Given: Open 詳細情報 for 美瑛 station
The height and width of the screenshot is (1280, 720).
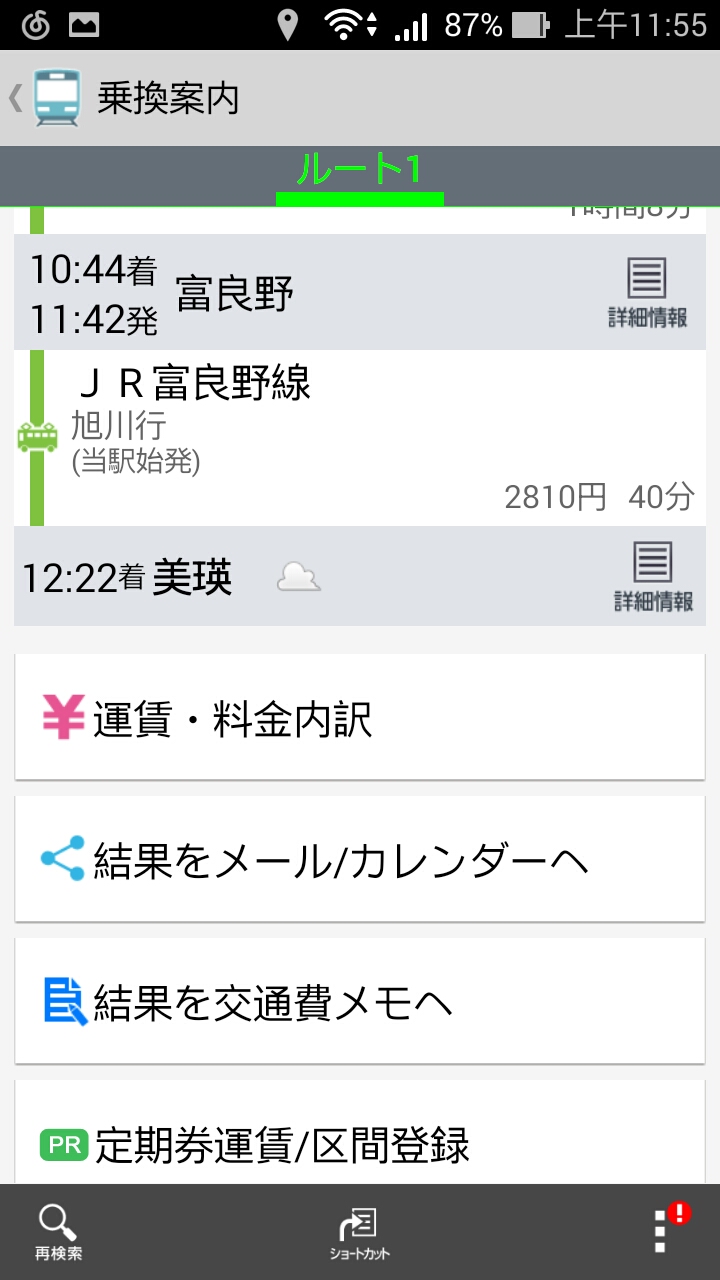Looking at the screenshot, I should pyautogui.click(x=652, y=576).
